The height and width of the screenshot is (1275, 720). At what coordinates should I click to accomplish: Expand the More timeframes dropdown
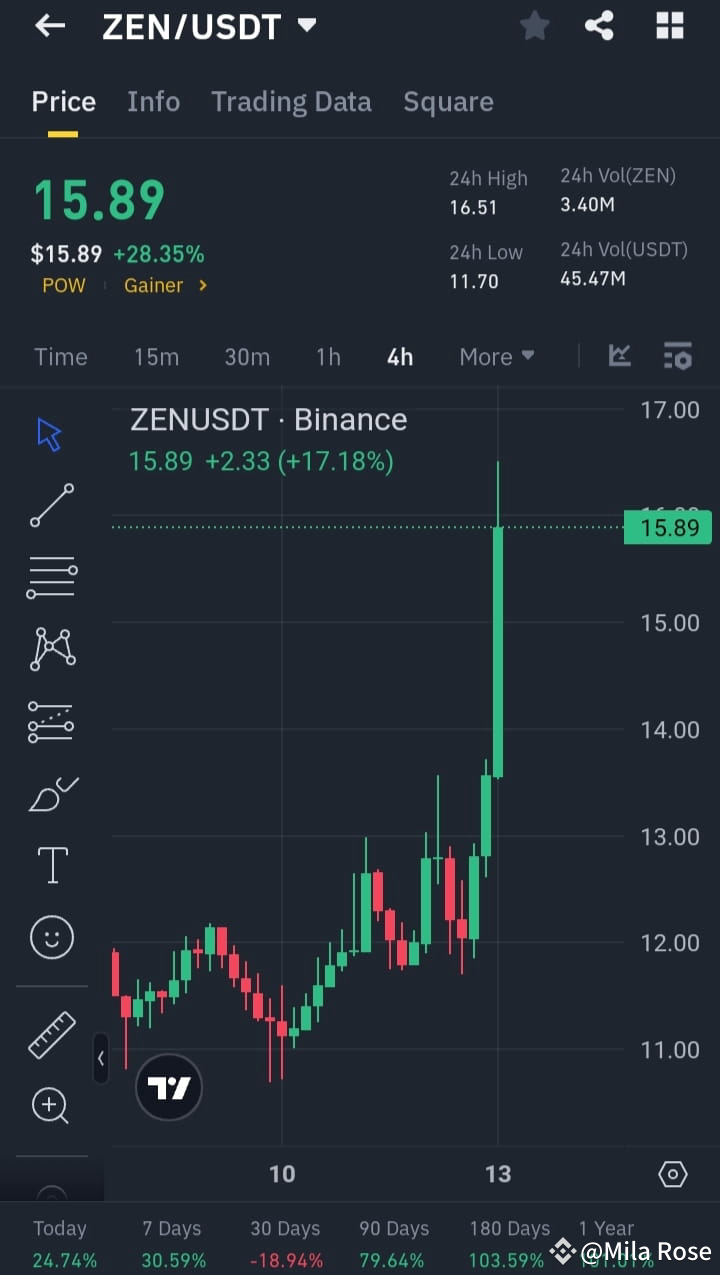coord(496,356)
